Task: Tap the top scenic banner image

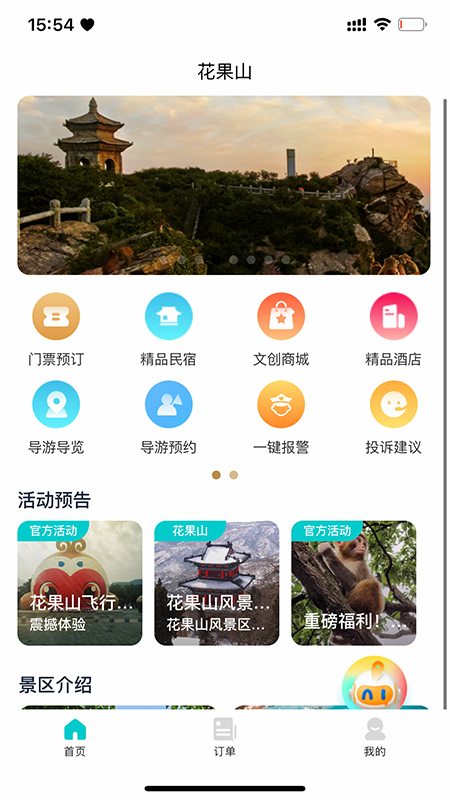Action: pos(224,185)
